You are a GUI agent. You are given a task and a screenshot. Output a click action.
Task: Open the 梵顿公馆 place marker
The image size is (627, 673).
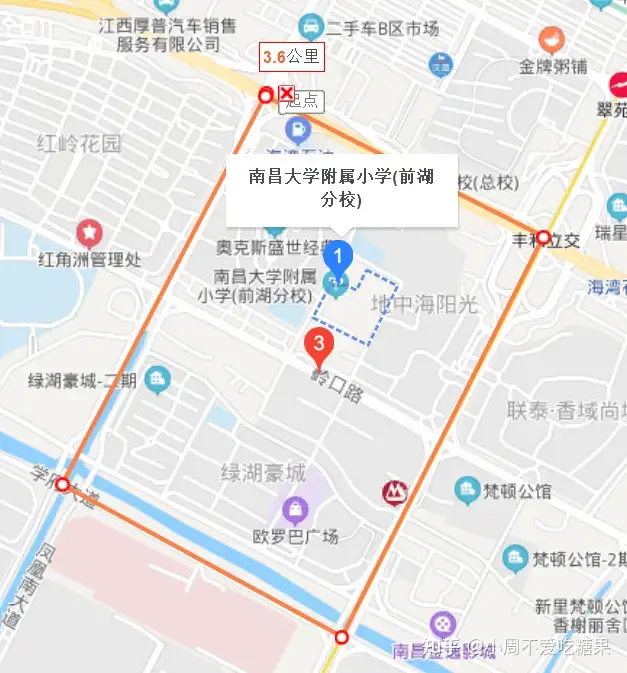pyautogui.click(x=466, y=490)
